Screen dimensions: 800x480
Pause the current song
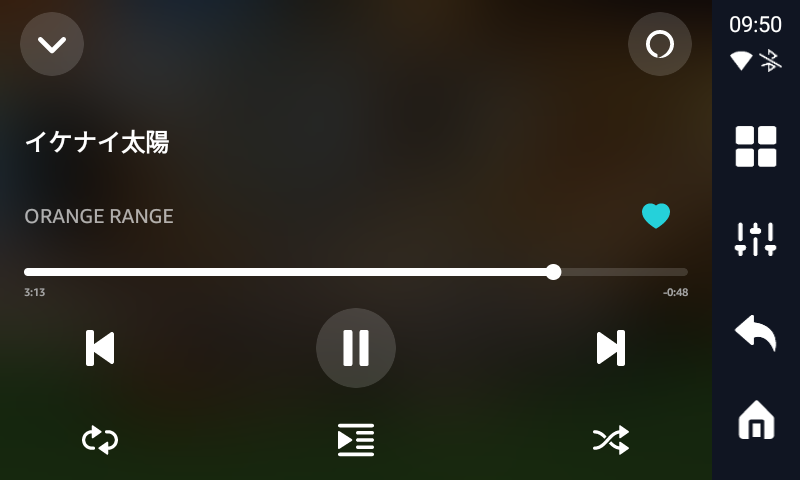[356, 348]
